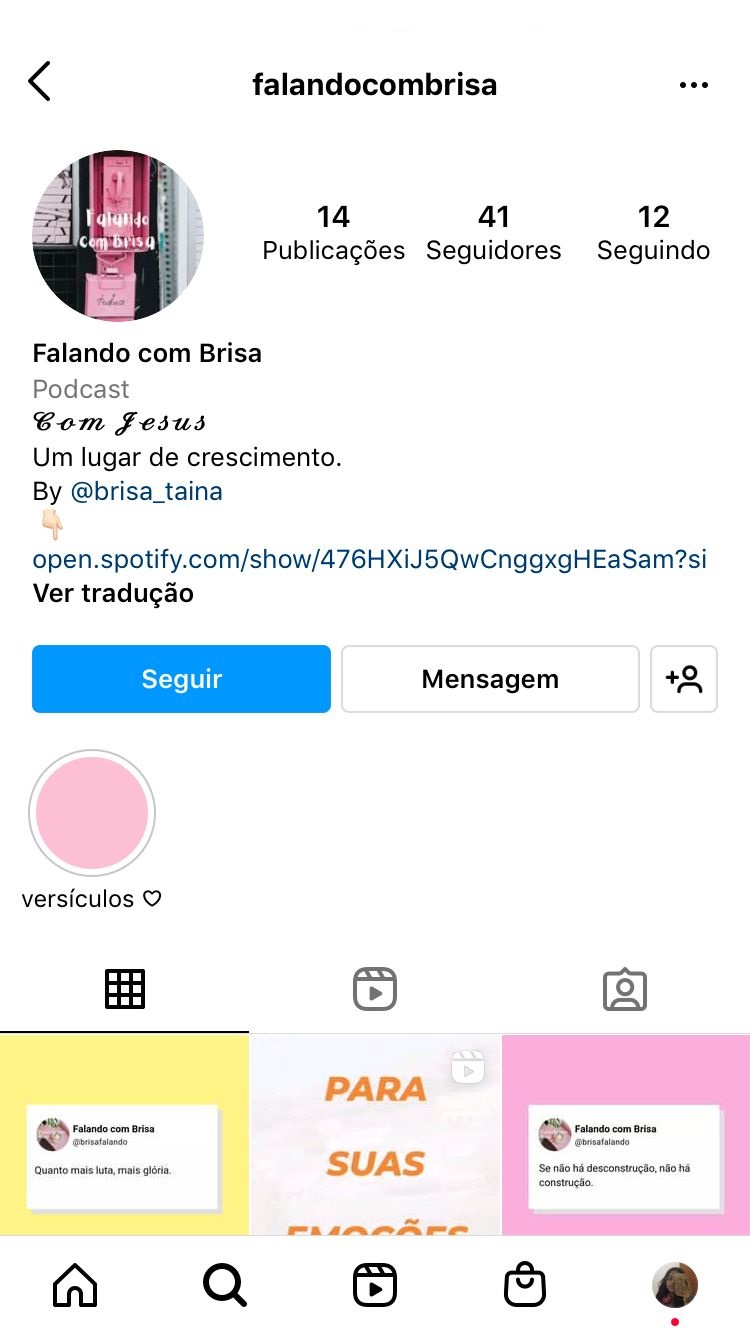This screenshot has height=1334, width=750.
Task: Tap Ver tradução to translate bio
Action: tap(113, 593)
